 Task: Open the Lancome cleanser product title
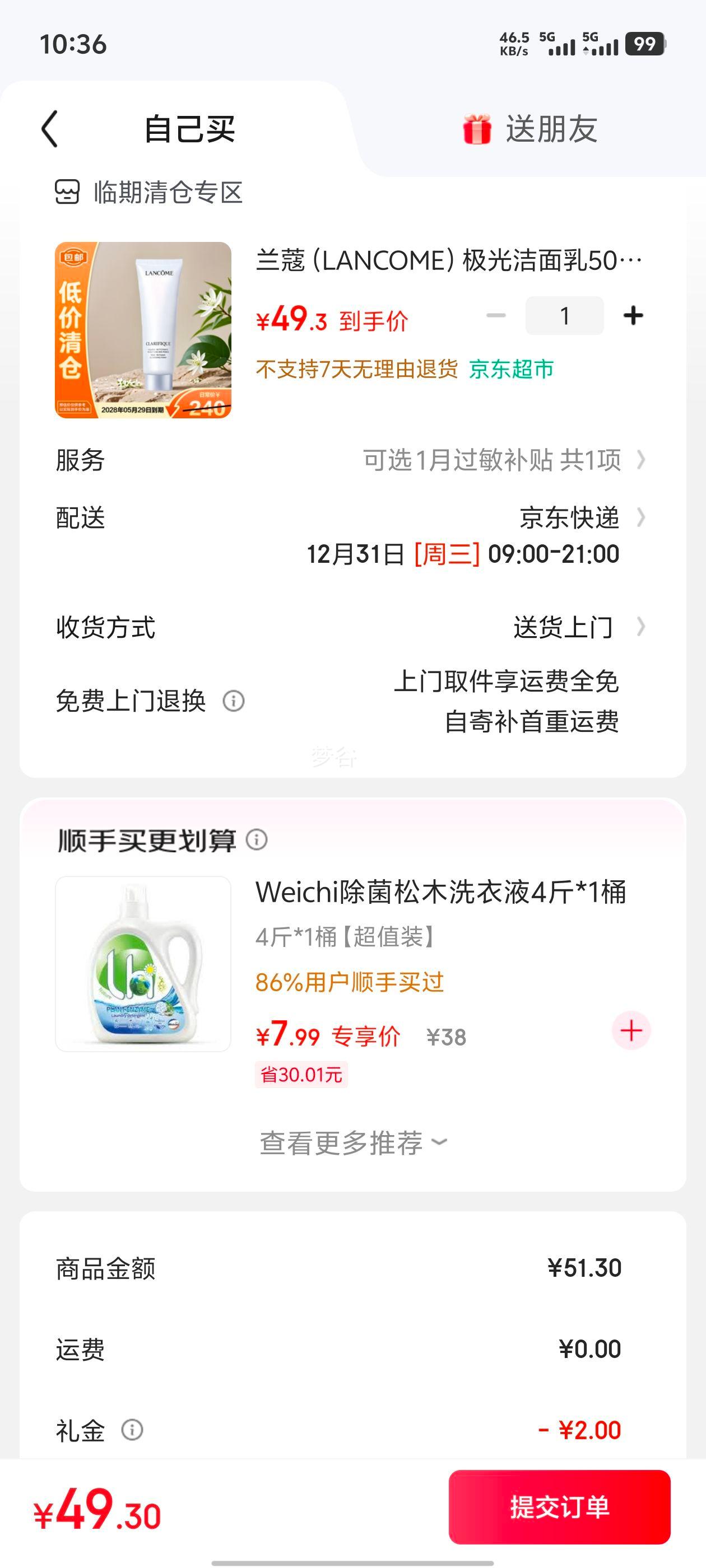pyautogui.click(x=445, y=262)
